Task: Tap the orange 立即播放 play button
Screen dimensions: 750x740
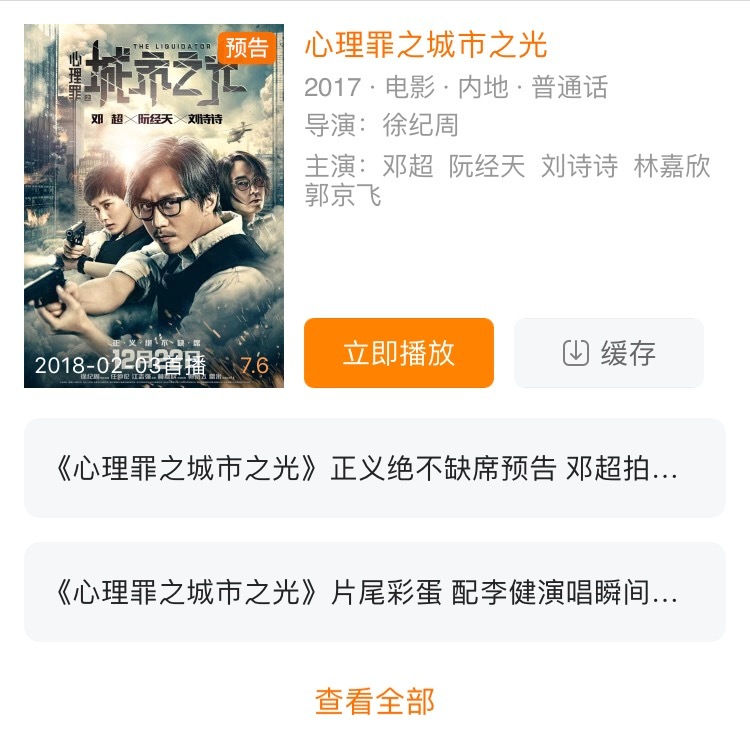Action: [x=398, y=353]
